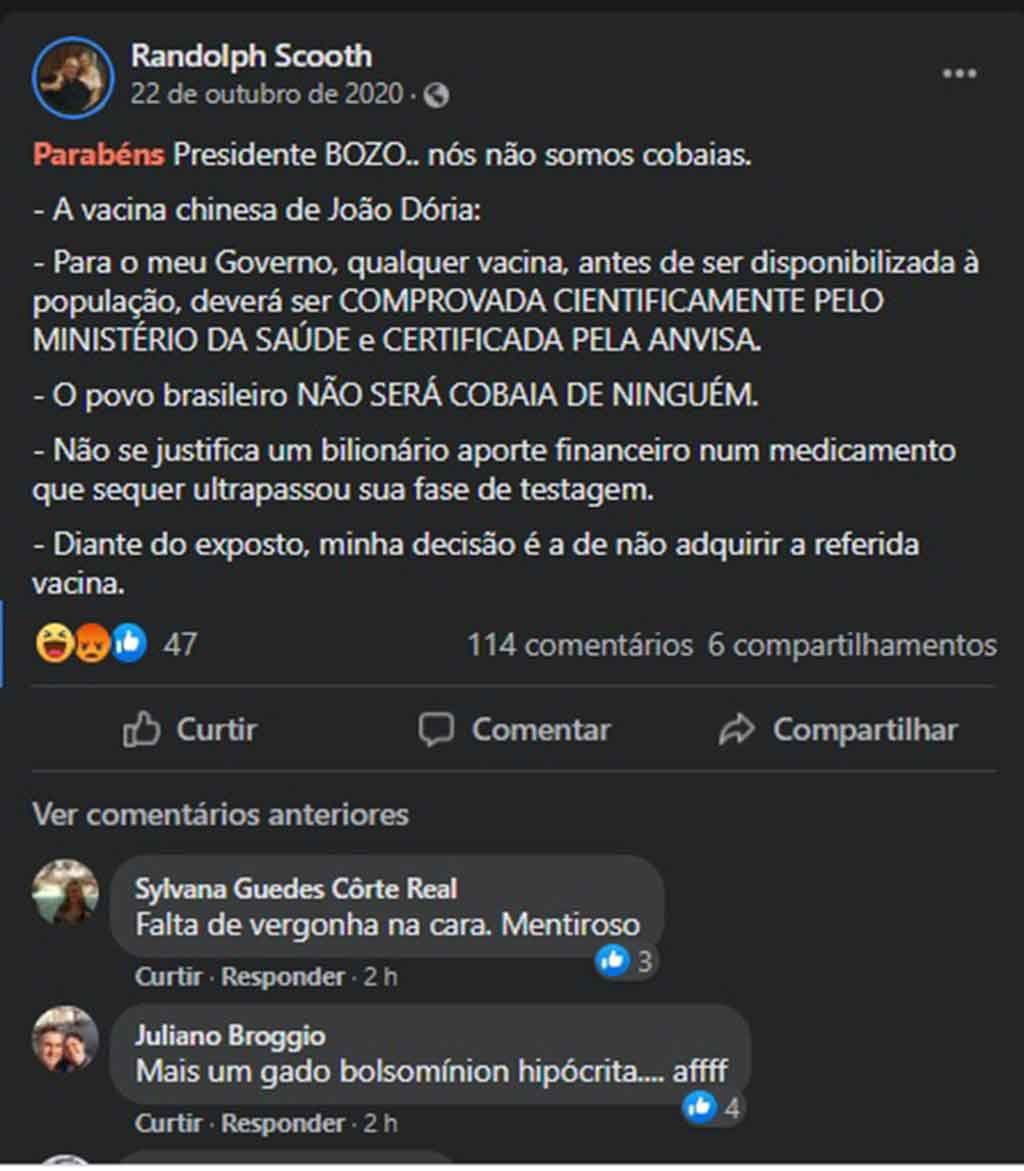Image resolution: width=1024 pixels, height=1171 pixels.
Task: Open Sylvana Guedes Côrte Real's profile
Action: (x=296, y=889)
